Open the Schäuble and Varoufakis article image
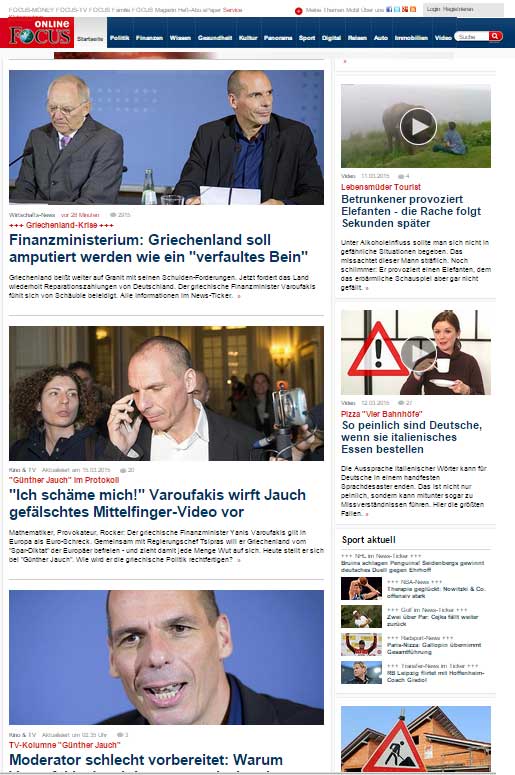The image size is (515, 775). point(166,137)
